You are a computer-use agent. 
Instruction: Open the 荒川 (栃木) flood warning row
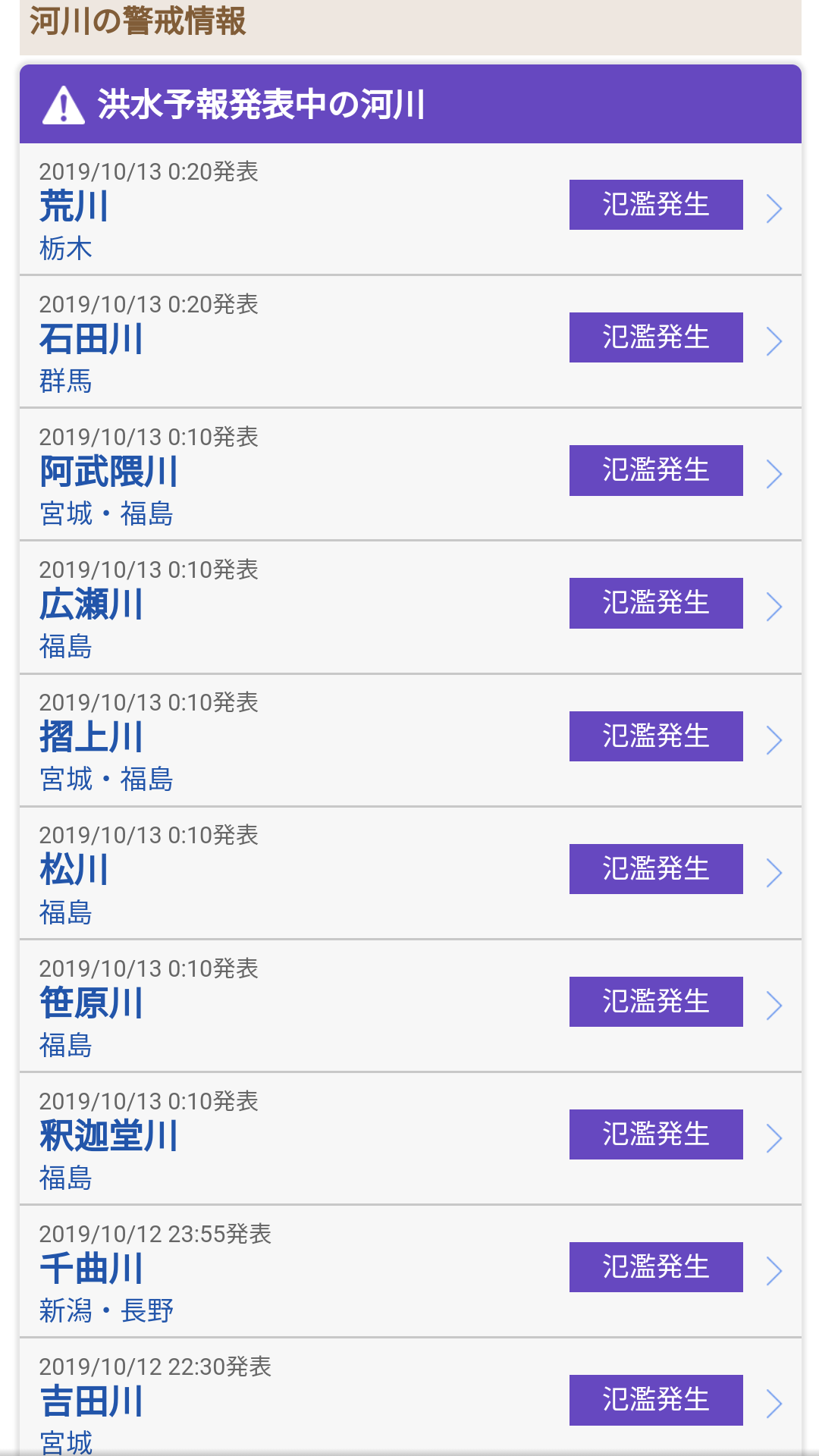point(410,209)
